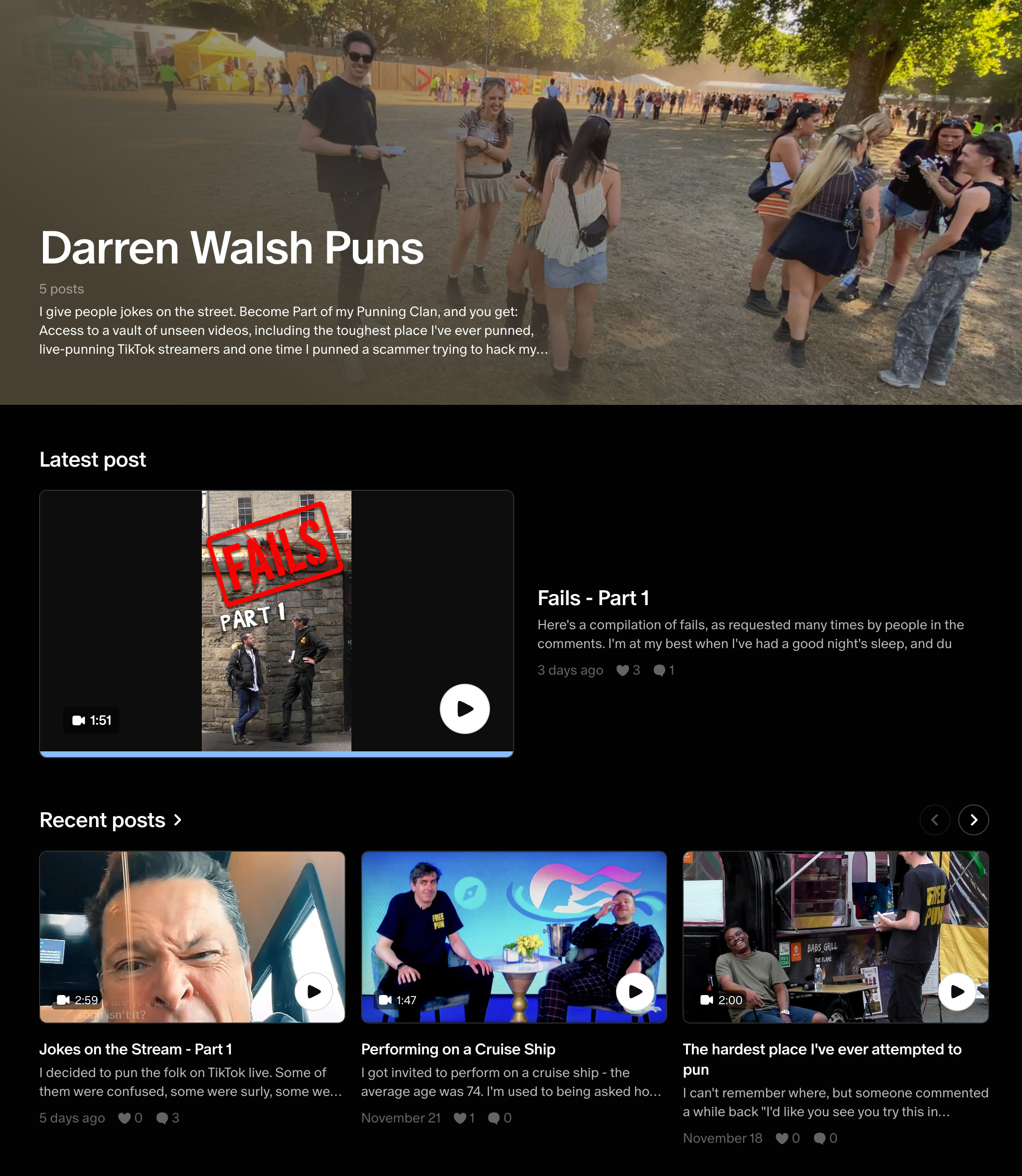
Task: Play the hardest place to pun video
Action: tap(956, 991)
